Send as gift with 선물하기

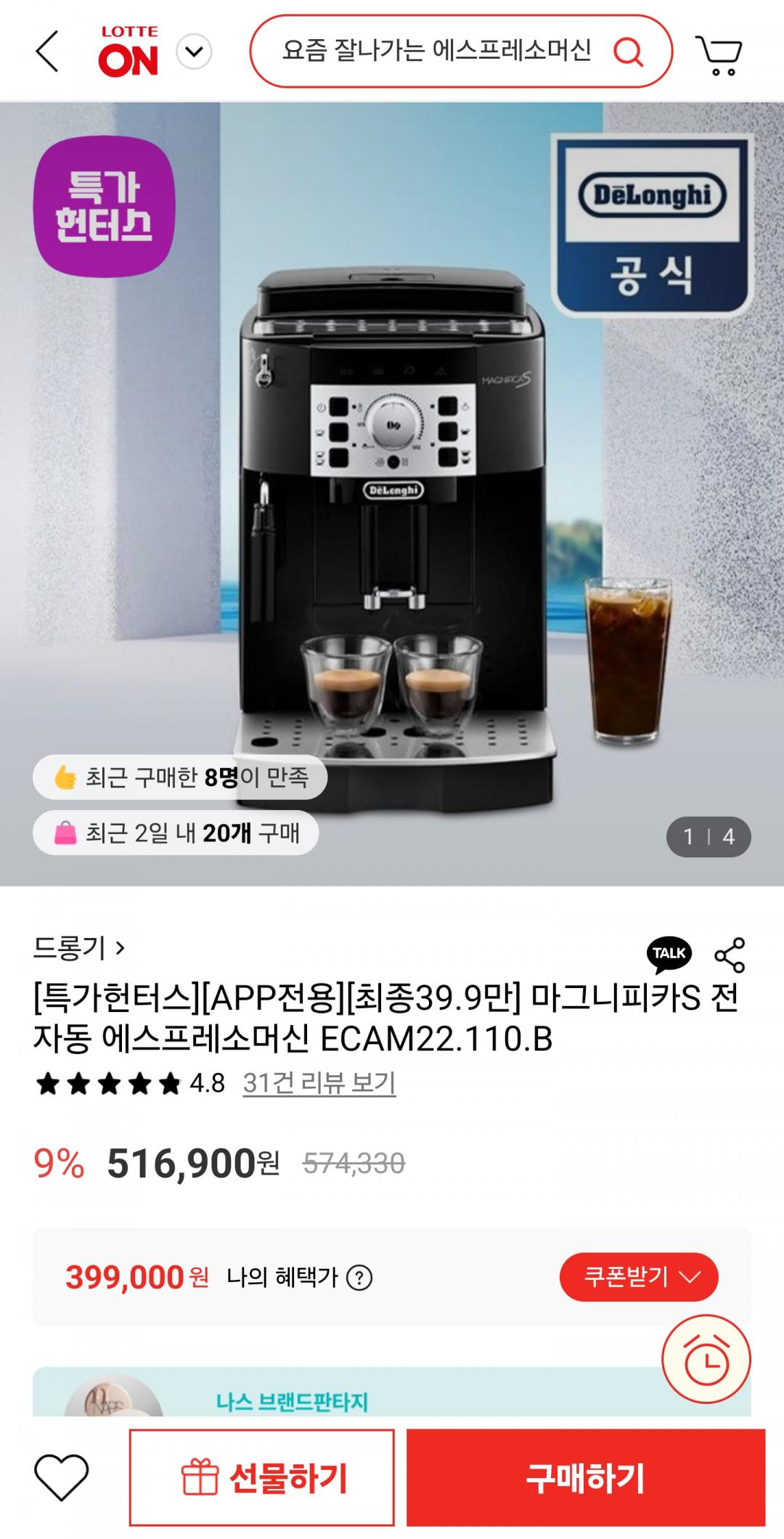pyautogui.click(x=262, y=1478)
